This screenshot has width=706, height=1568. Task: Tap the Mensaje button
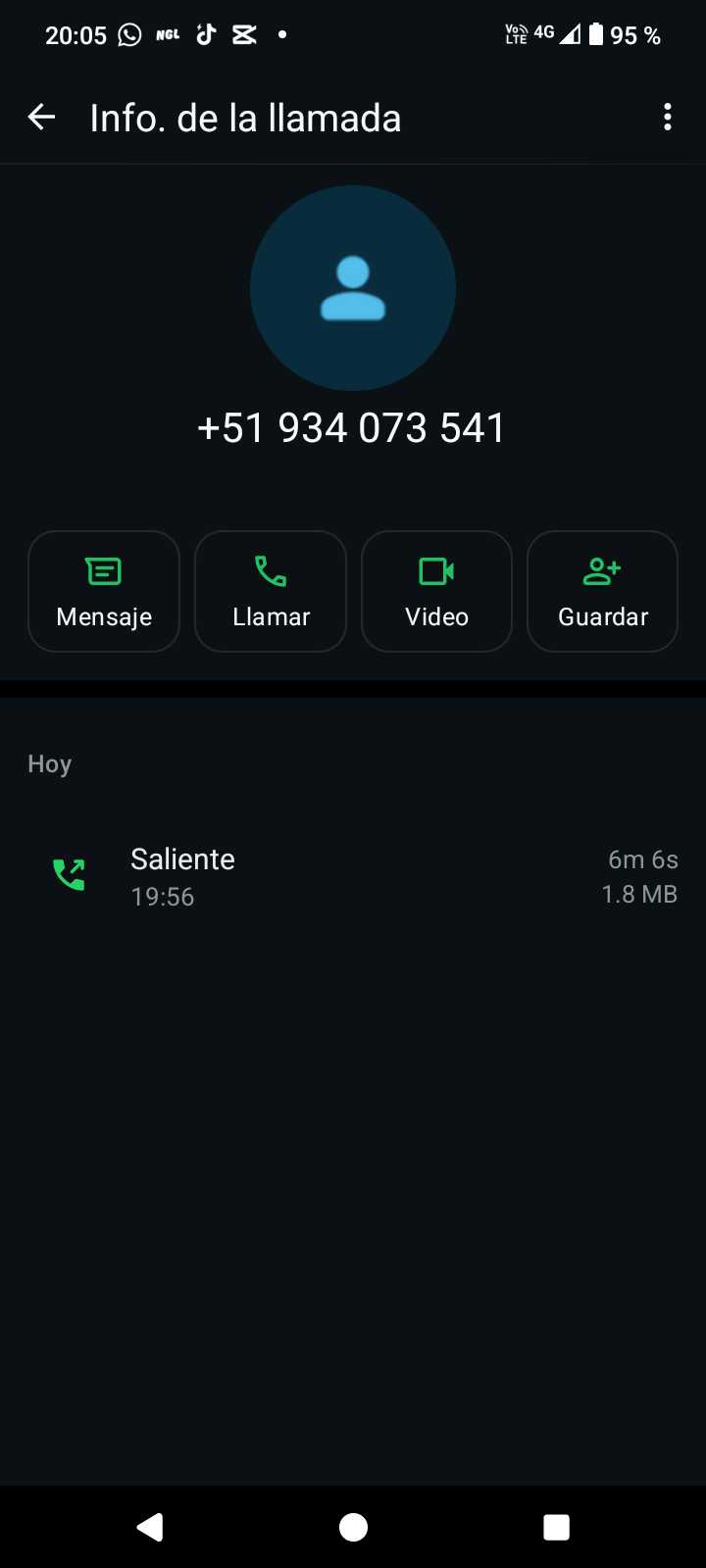click(104, 591)
